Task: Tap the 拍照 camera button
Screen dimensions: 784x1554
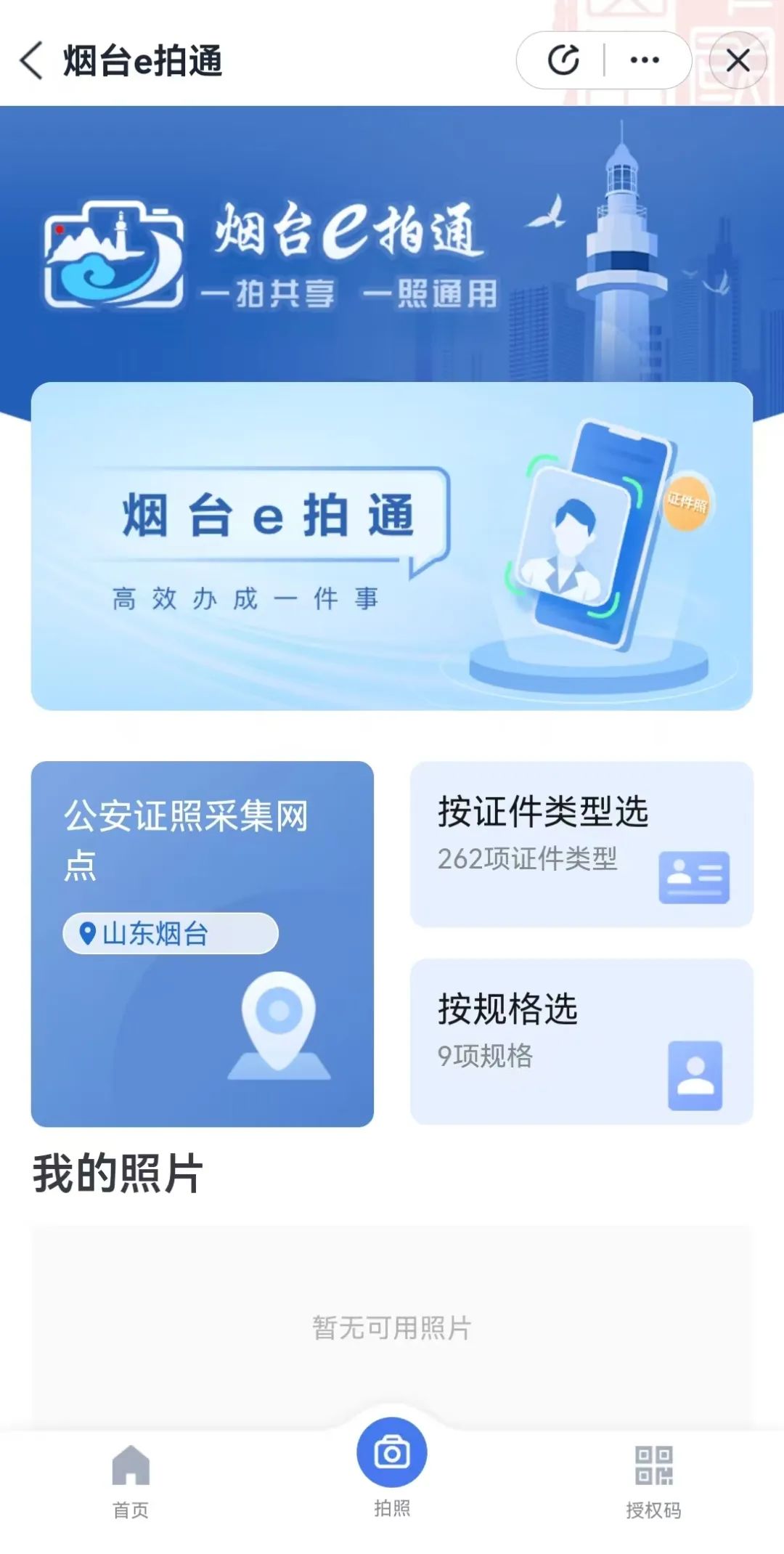Action: tap(392, 1454)
